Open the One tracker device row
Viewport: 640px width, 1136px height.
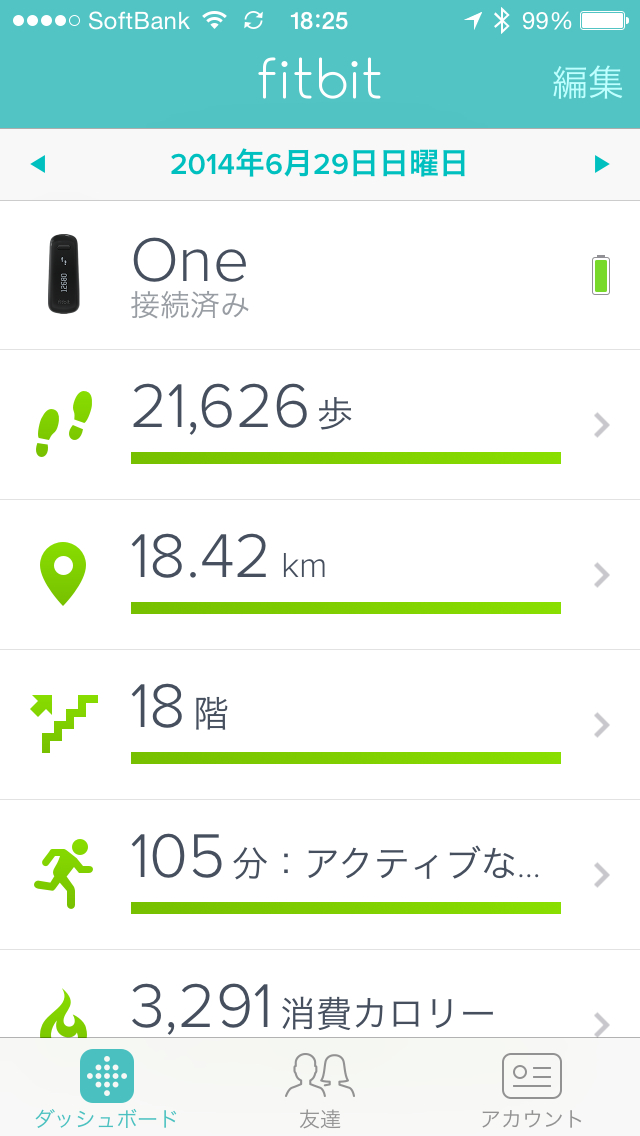point(320,275)
